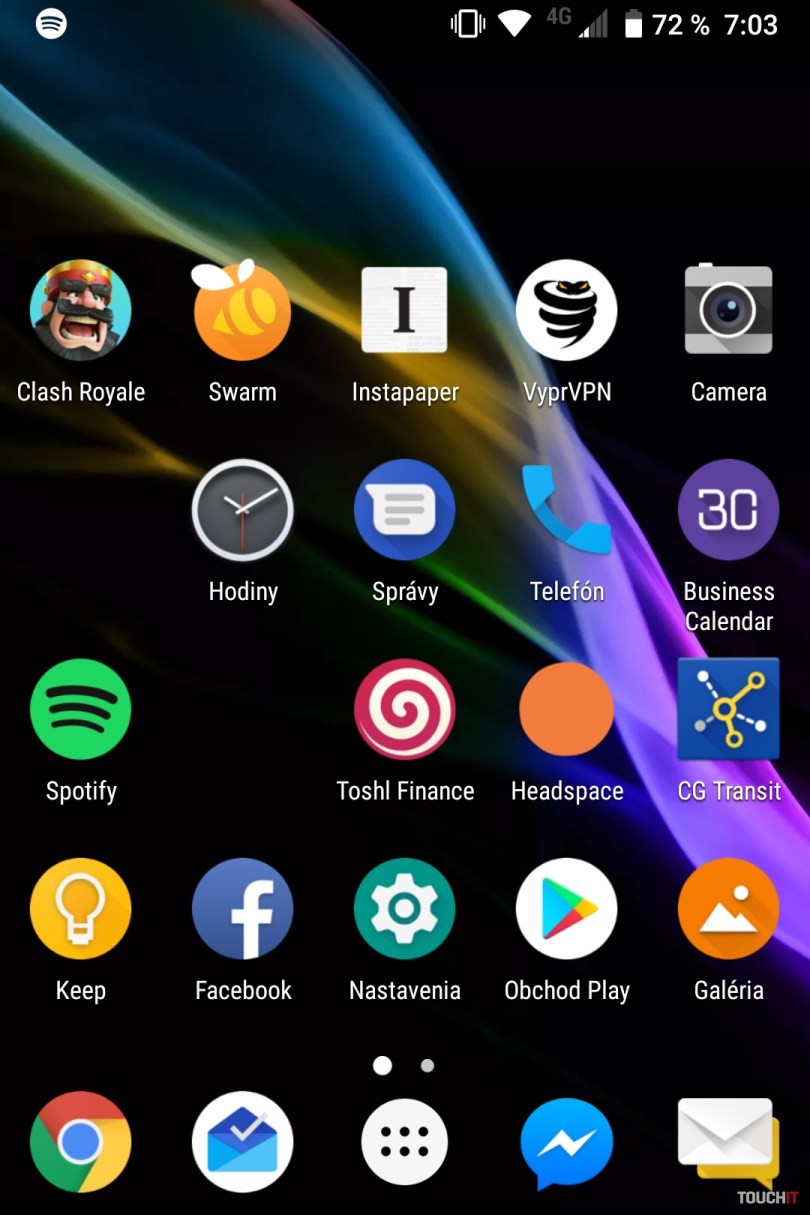Launch Spotify

(x=80, y=709)
